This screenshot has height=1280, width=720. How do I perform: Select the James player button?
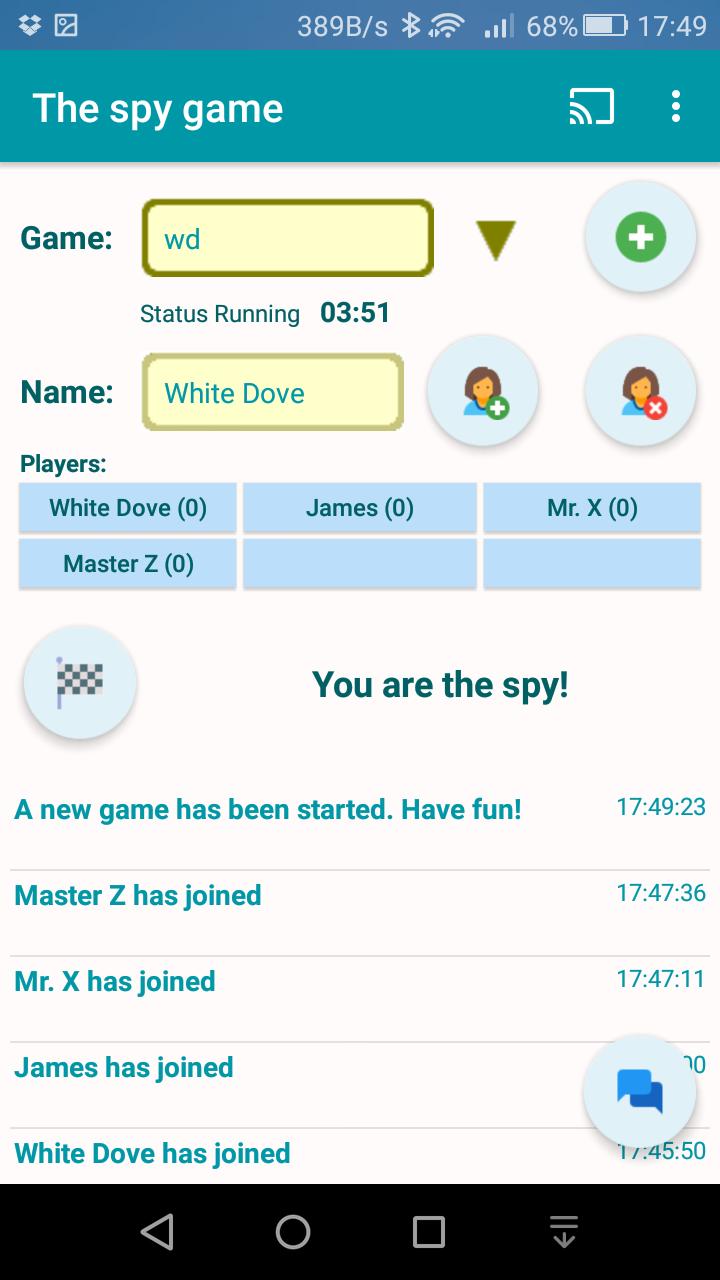click(x=359, y=507)
